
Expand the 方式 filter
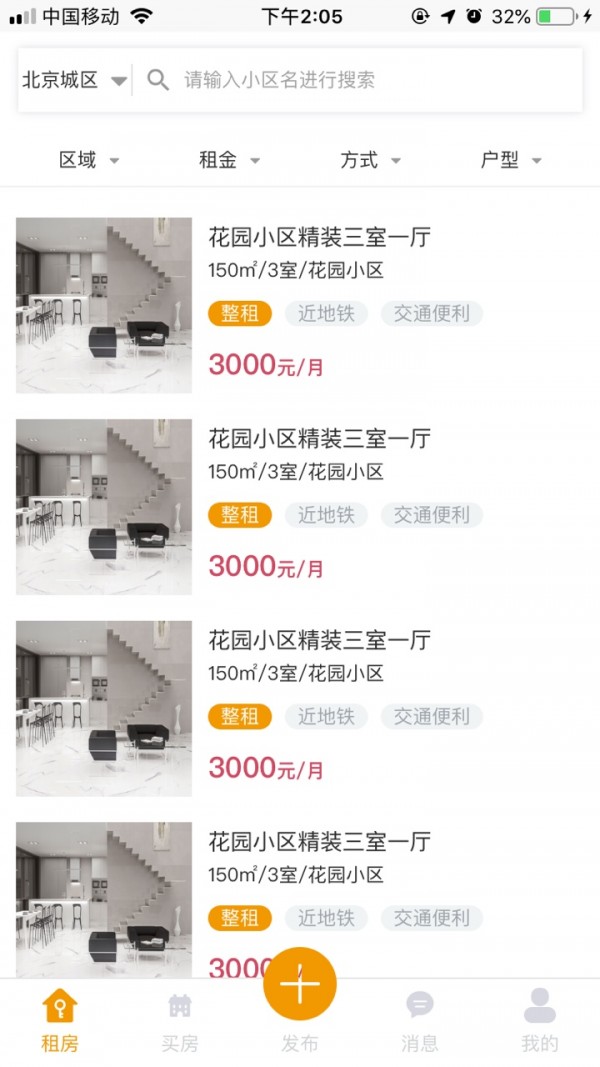pyautogui.click(x=370, y=160)
